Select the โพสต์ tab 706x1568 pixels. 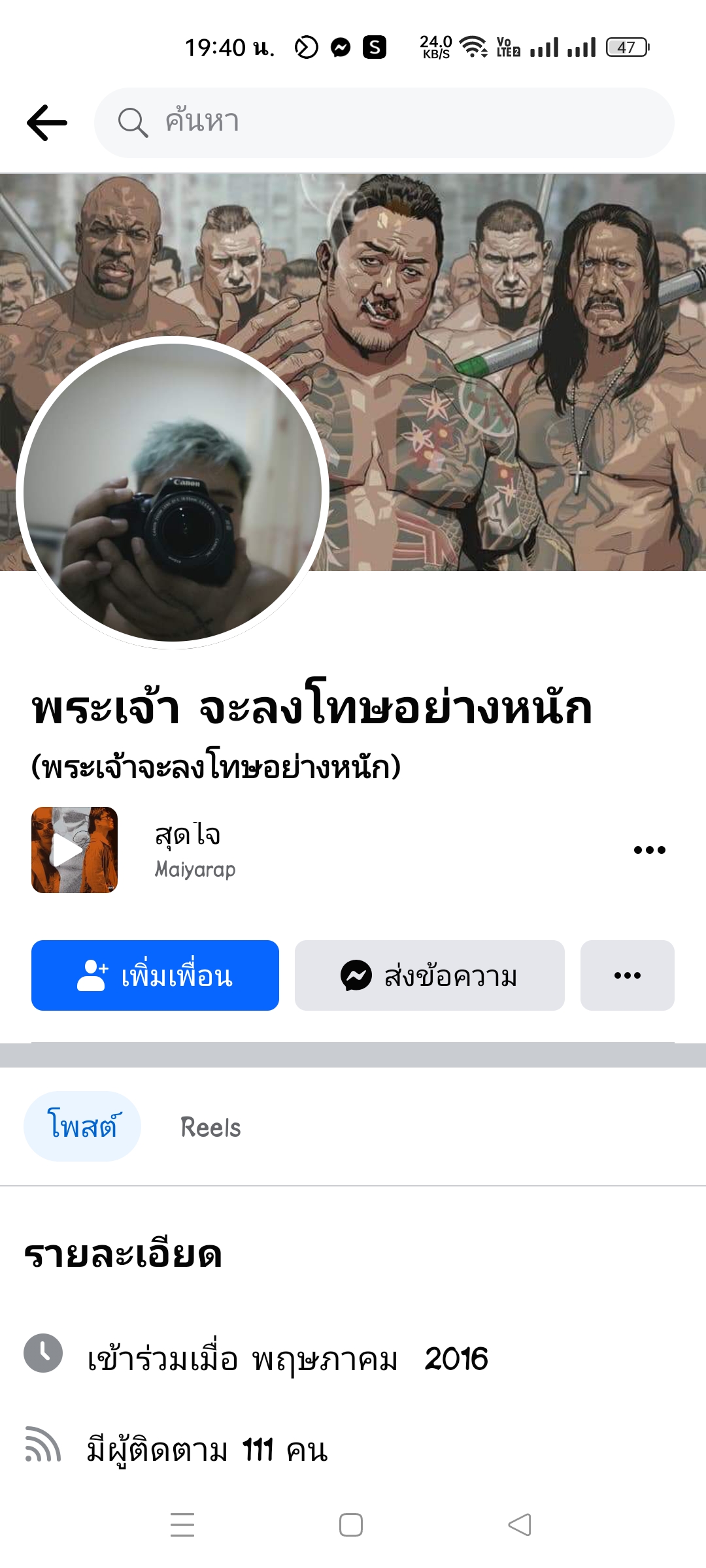tap(82, 1127)
